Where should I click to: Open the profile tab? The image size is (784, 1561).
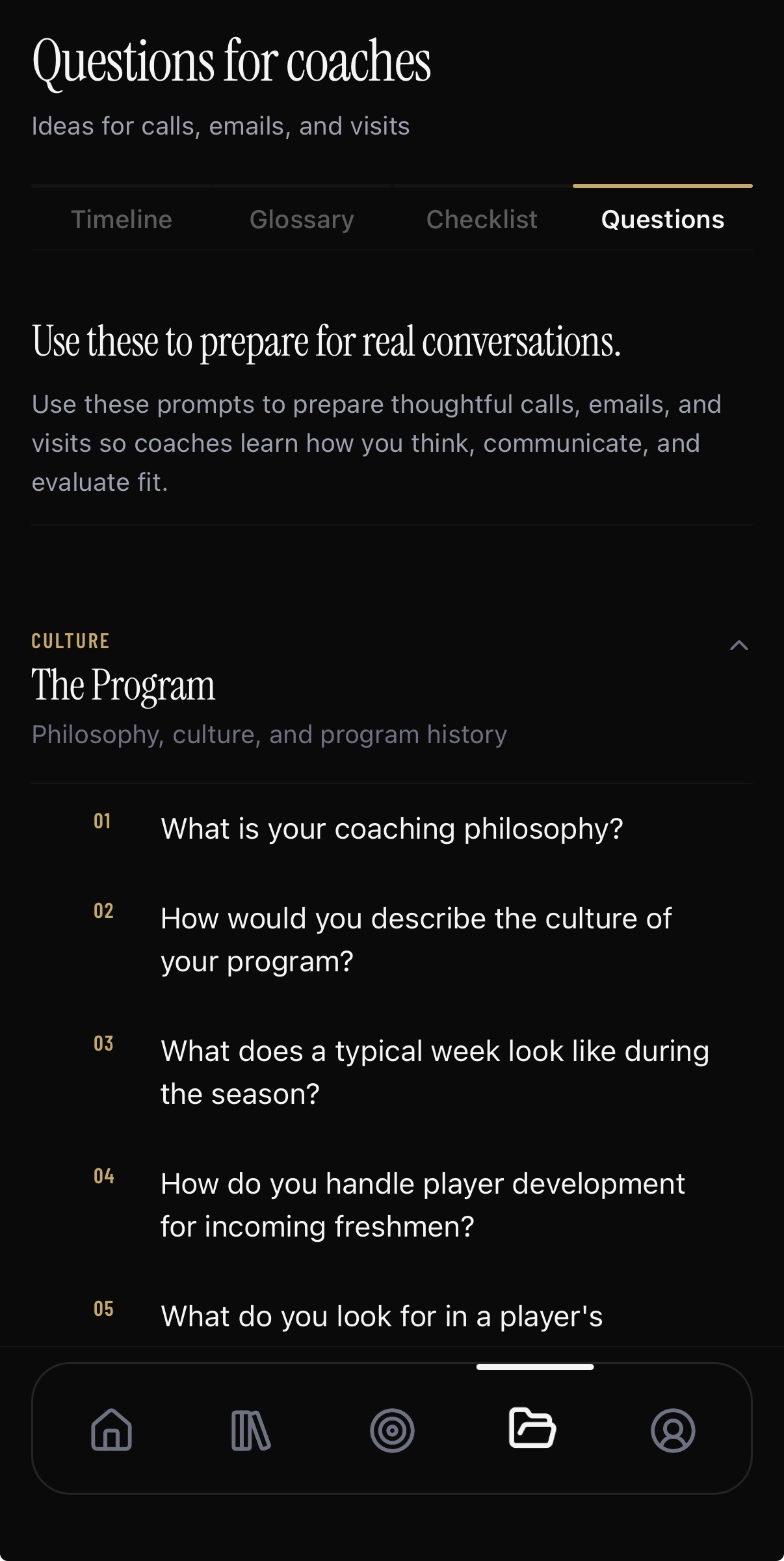coord(673,1430)
